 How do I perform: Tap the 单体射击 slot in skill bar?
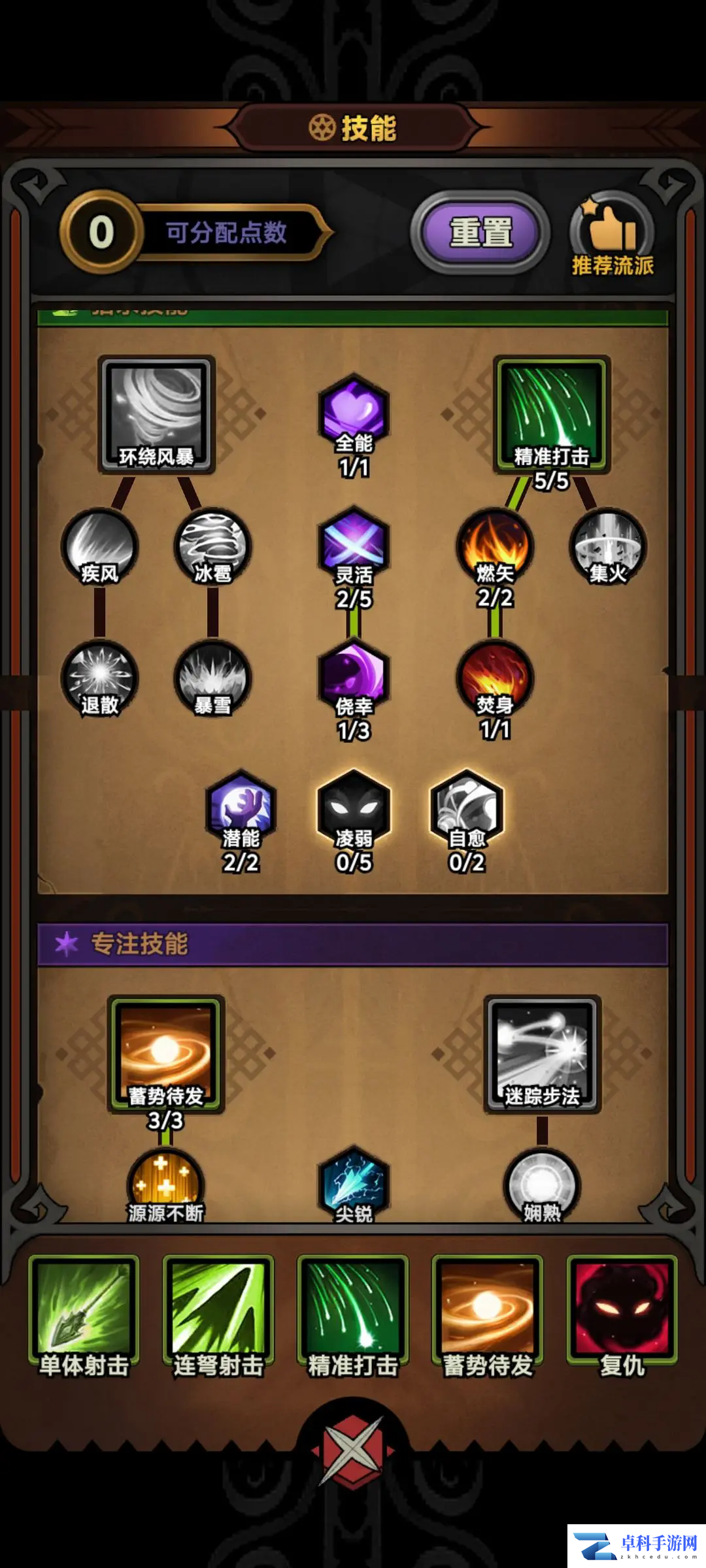(84, 1315)
